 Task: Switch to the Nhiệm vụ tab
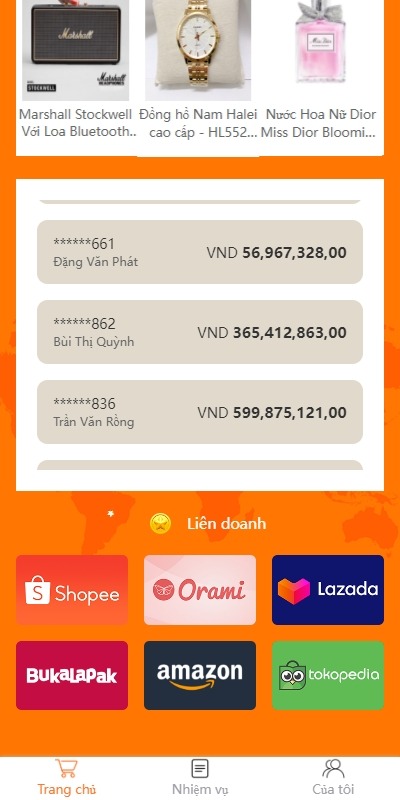point(200,778)
